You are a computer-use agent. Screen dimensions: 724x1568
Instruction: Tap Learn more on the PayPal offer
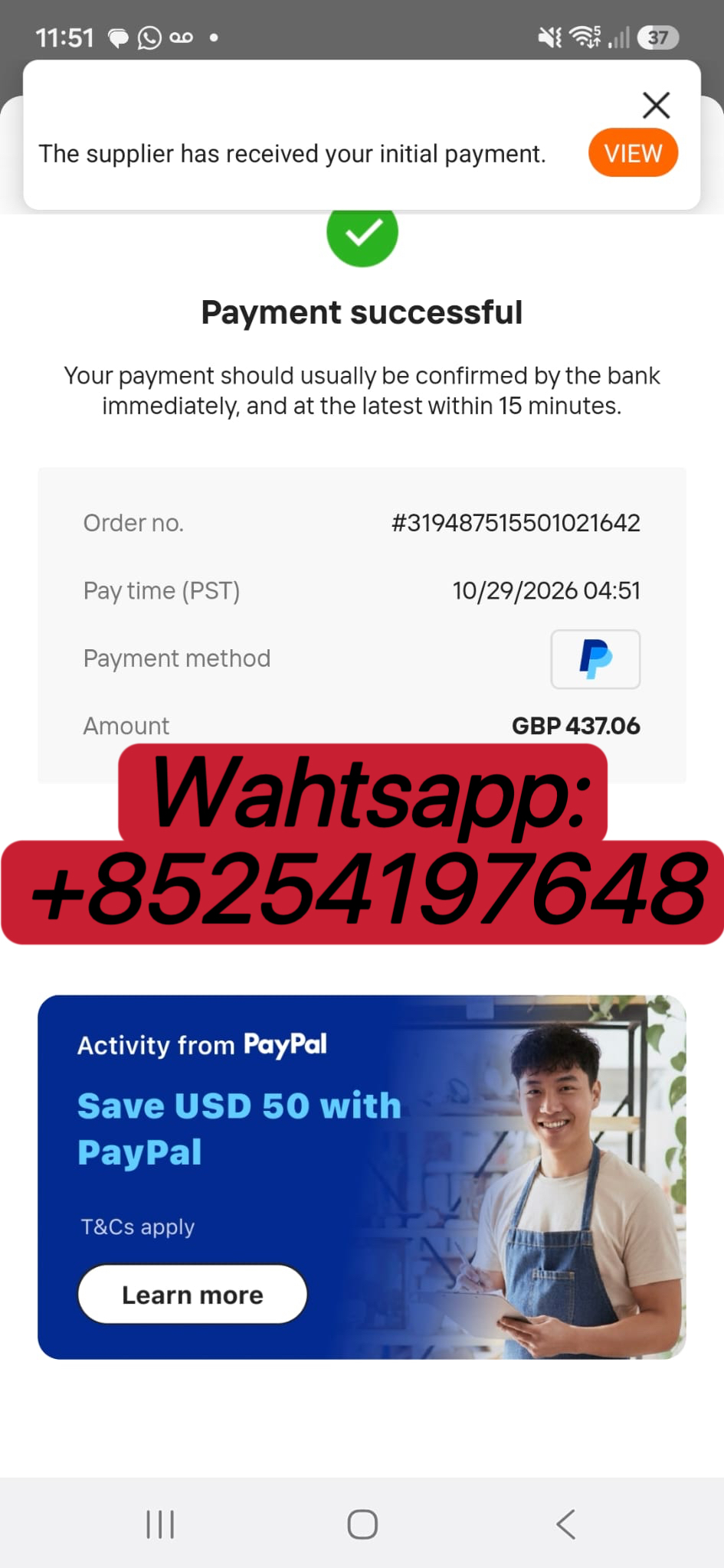tap(192, 1295)
